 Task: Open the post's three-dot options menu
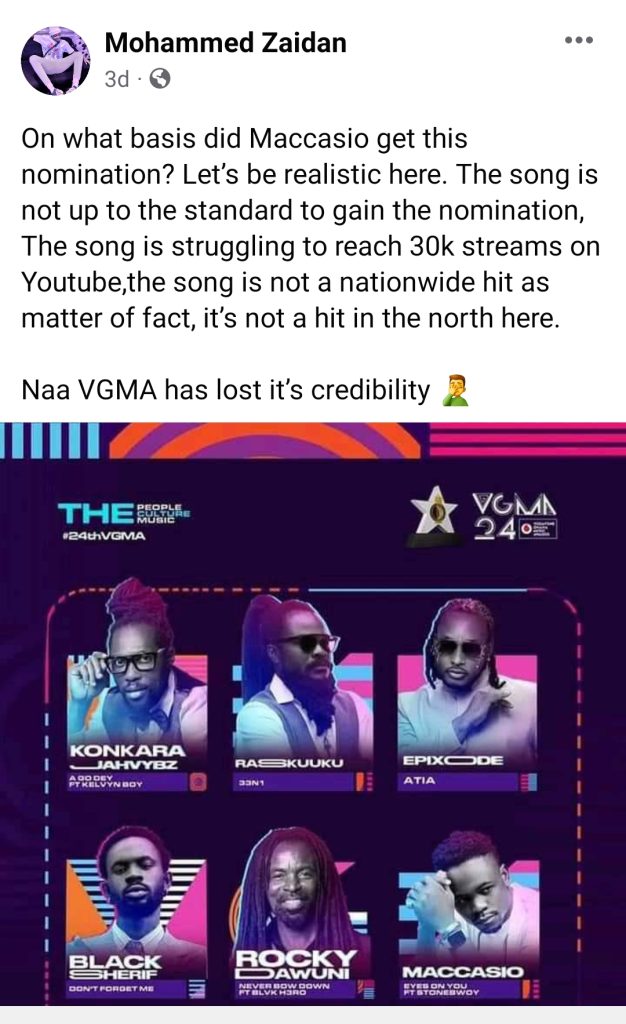point(579,40)
